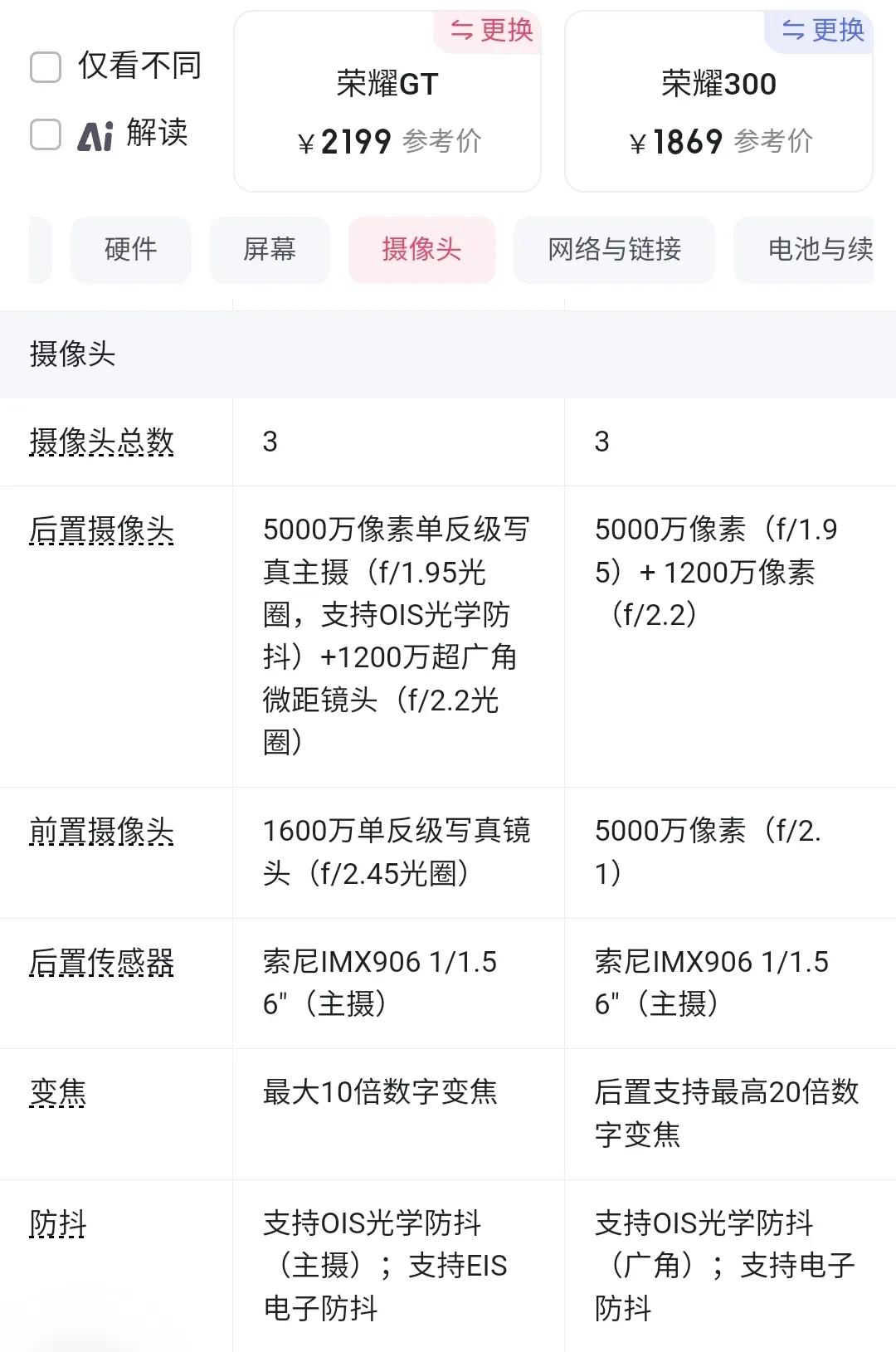The width and height of the screenshot is (896, 1352).
Task: Switch to the 屏幕 tab
Action: (x=270, y=250)
